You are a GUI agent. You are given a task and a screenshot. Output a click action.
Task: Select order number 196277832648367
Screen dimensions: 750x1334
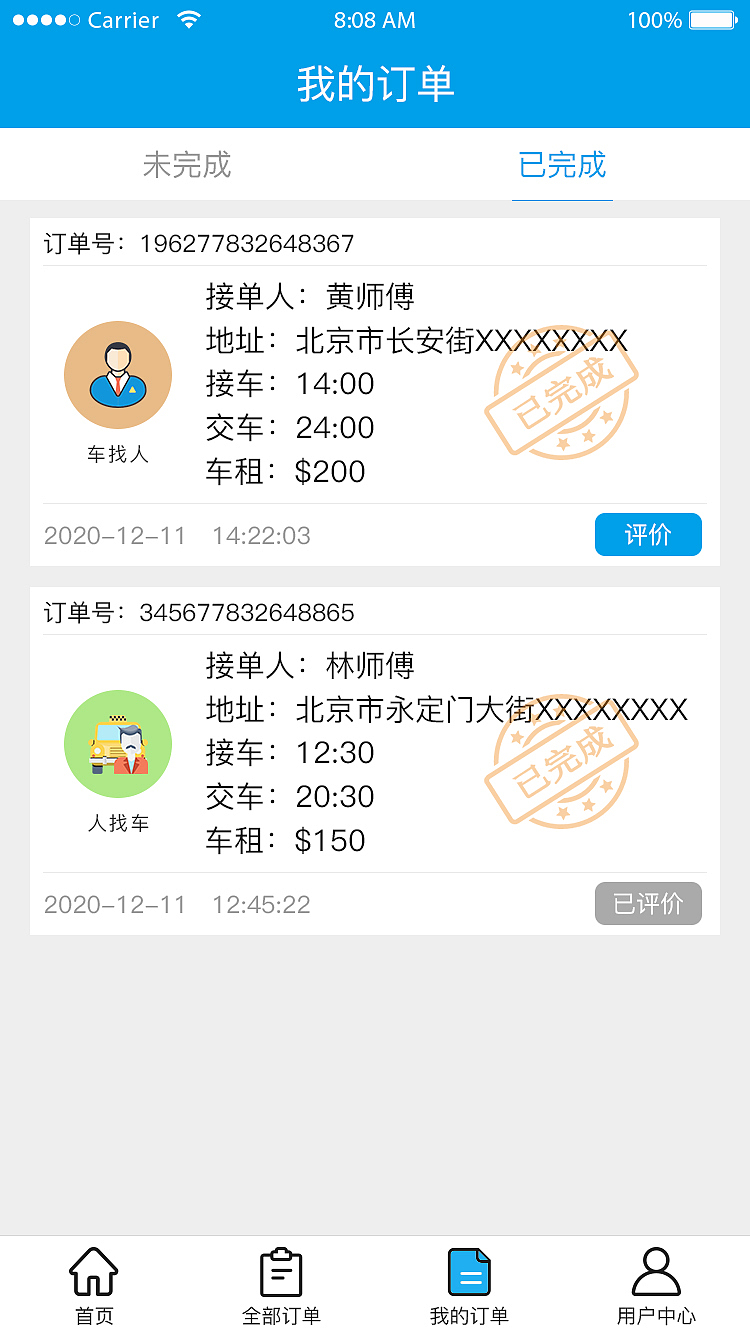(x=250, y=242)
